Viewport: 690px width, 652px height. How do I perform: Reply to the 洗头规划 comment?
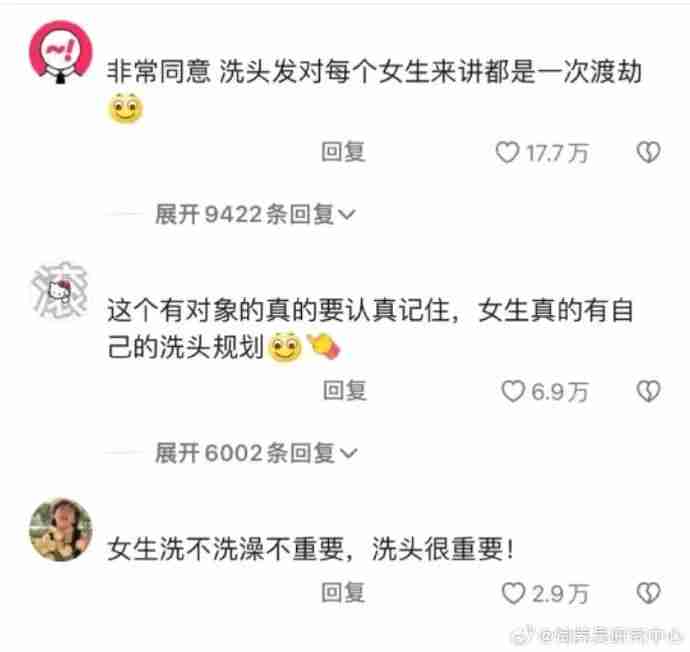click(344, 391)
